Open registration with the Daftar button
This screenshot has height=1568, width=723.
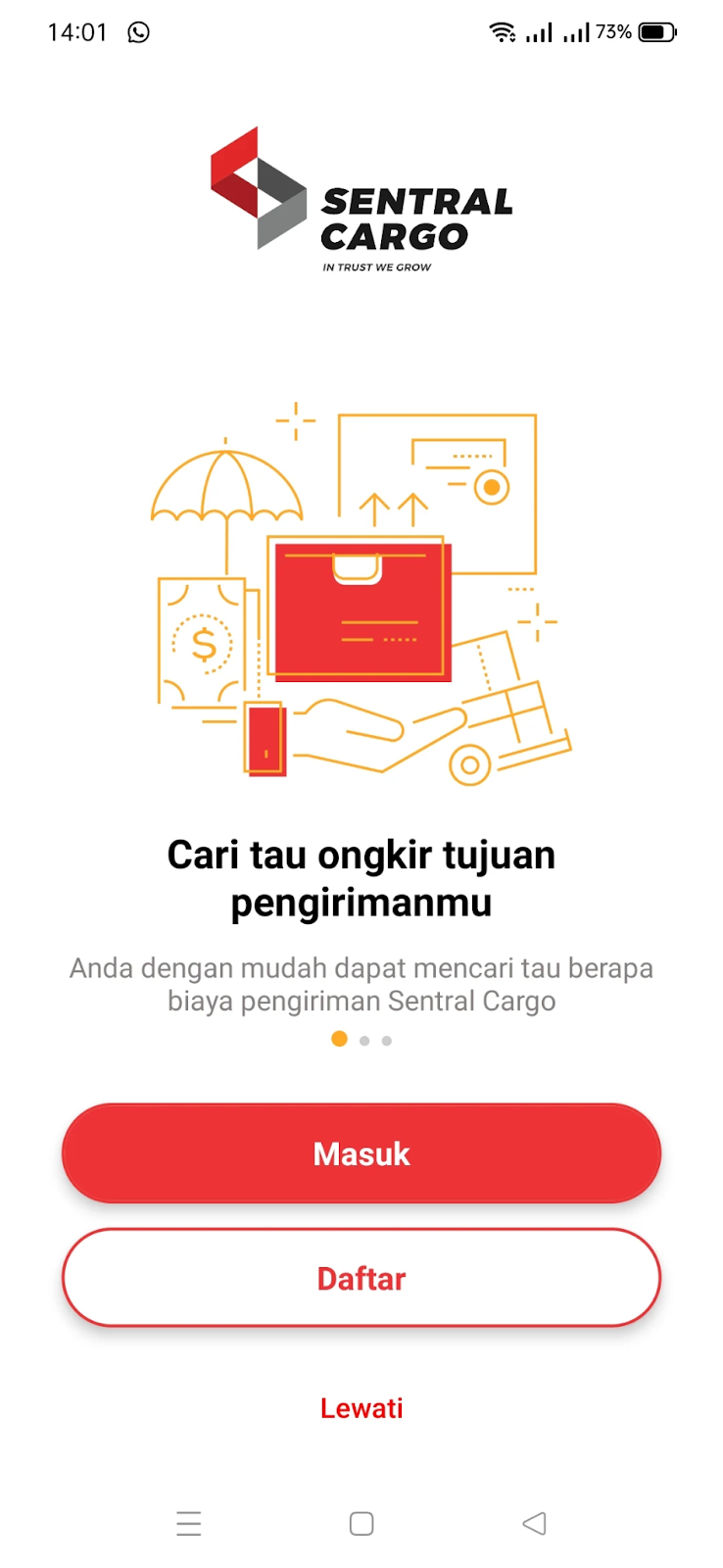point(361,1278)
